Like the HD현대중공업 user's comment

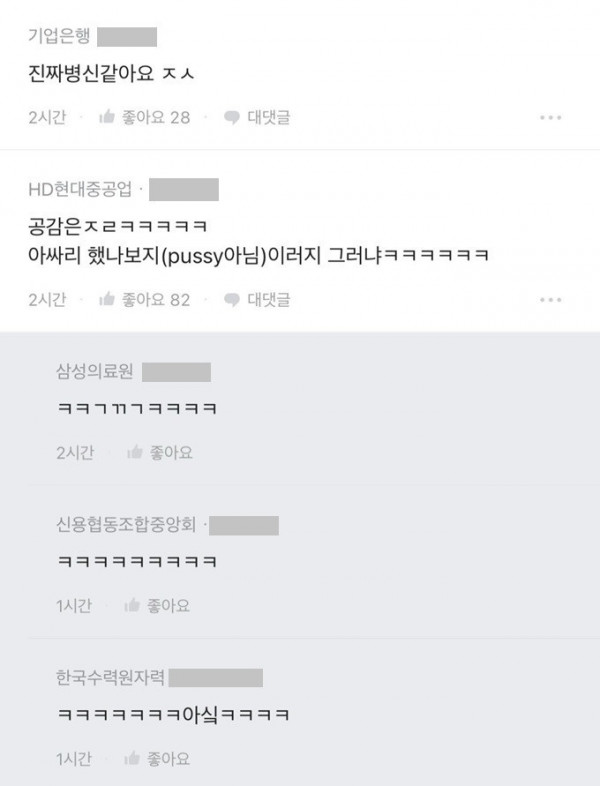(x=144, y=299)
